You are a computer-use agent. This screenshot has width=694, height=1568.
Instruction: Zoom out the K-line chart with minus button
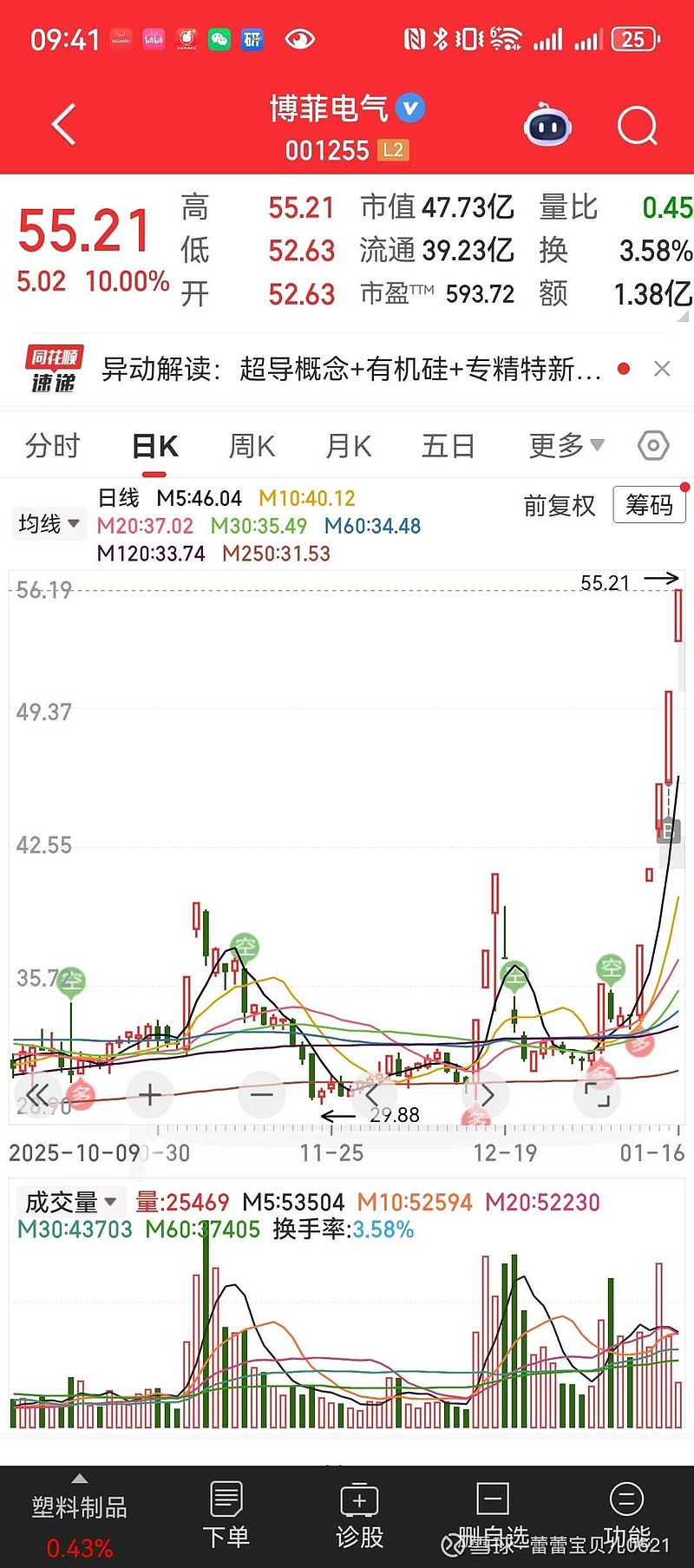tap(261, 1095)
